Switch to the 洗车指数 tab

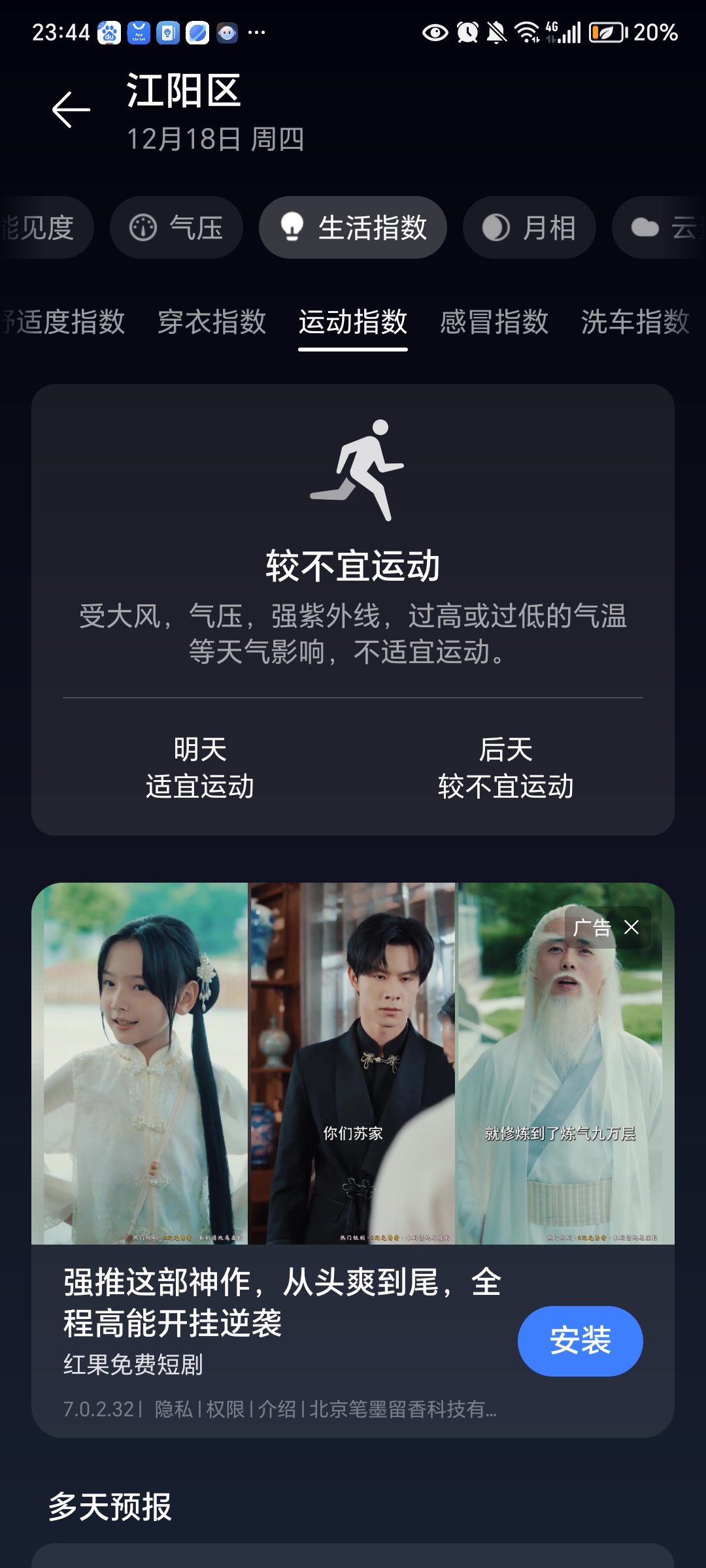point(635,322)
